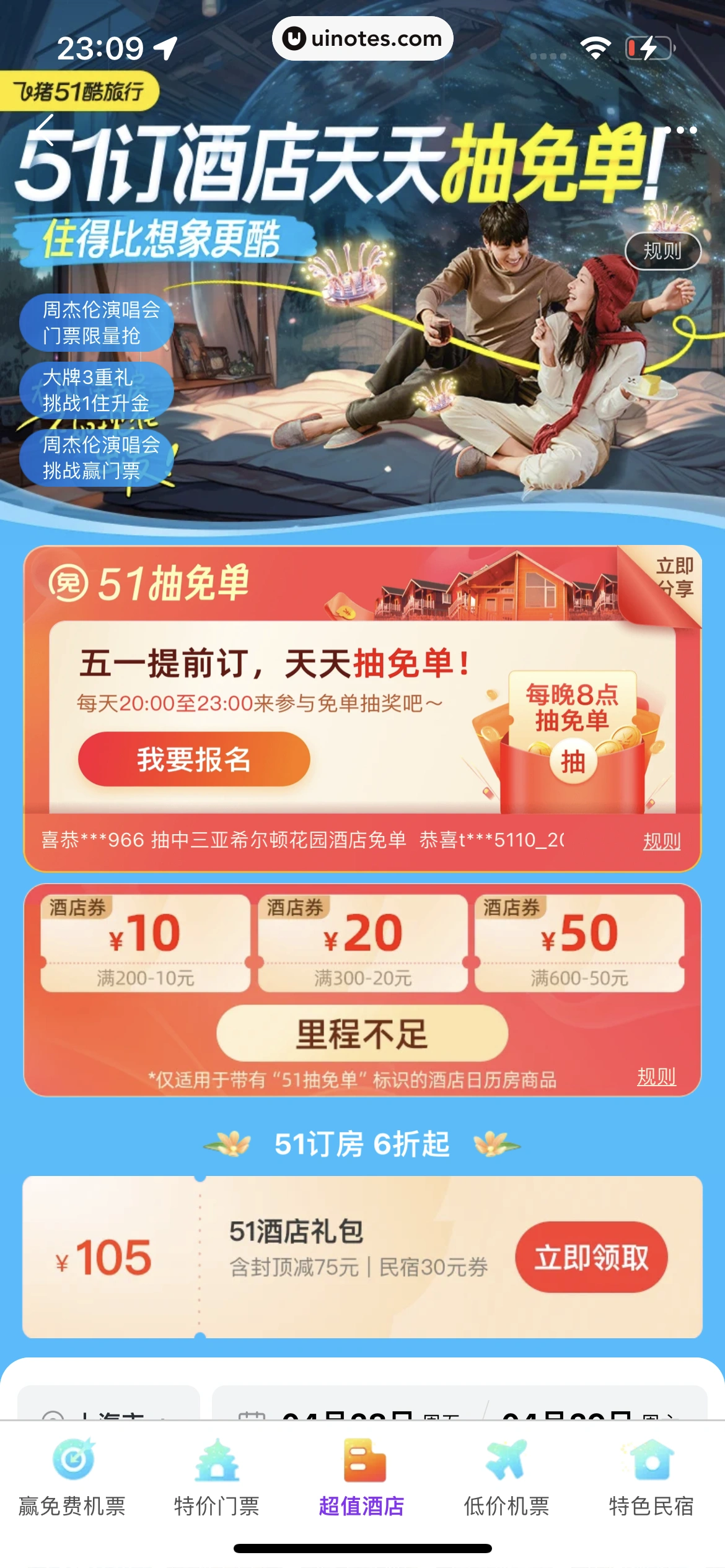Tap the 里程不足 button

(362, 1034)
